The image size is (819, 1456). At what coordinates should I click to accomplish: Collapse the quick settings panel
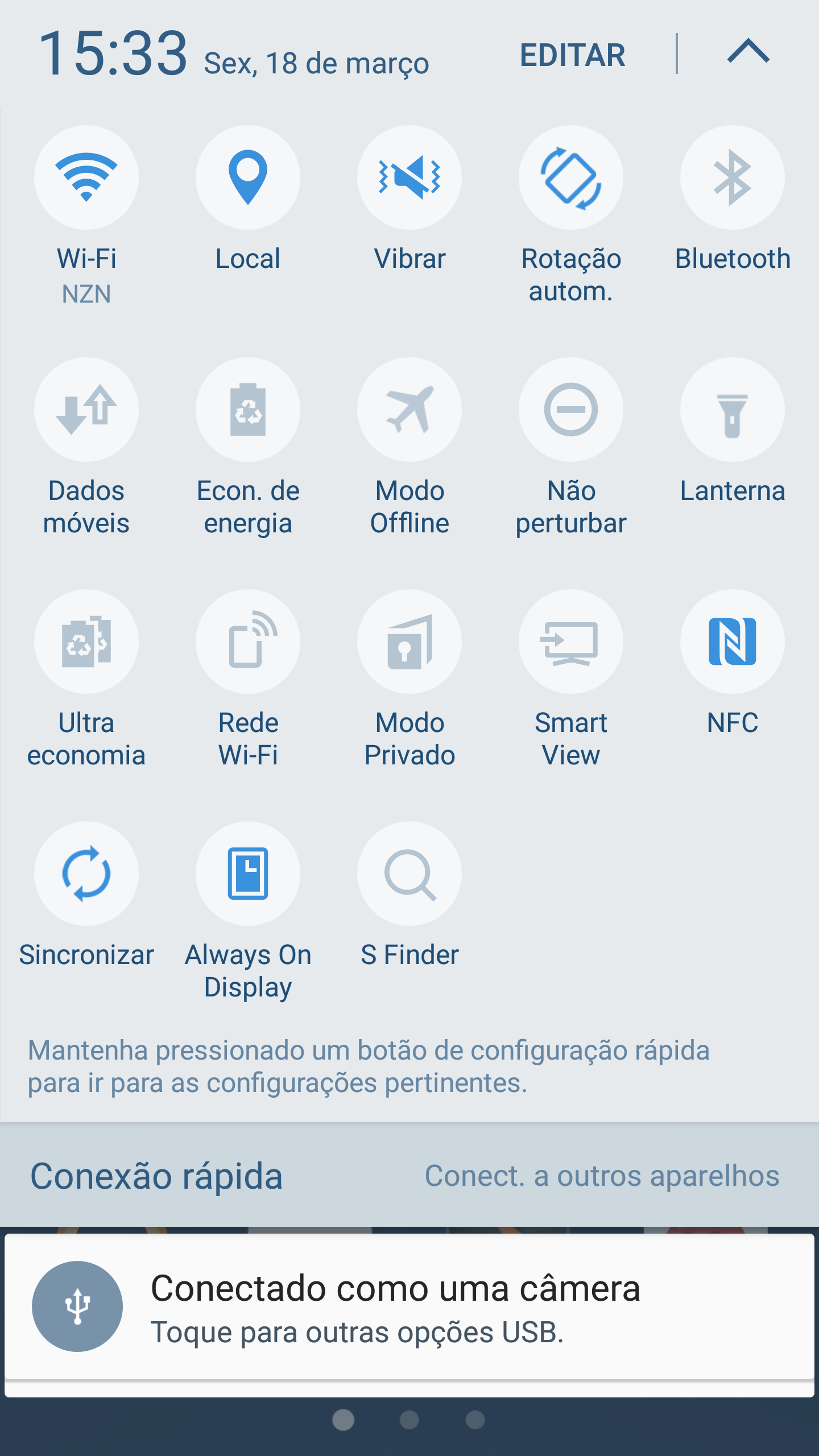[748, 52]
